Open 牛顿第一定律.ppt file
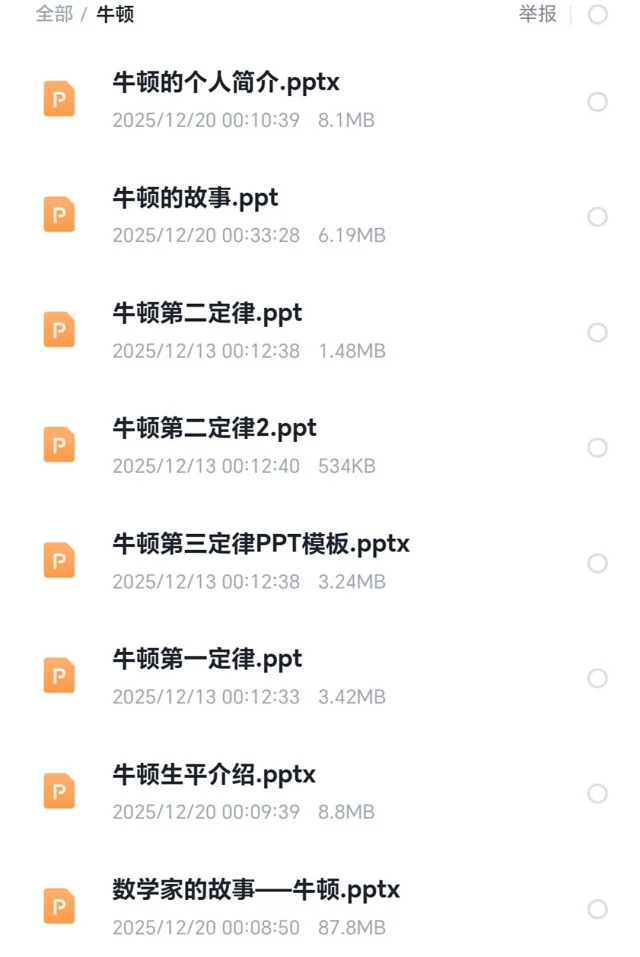 point(207,659)
